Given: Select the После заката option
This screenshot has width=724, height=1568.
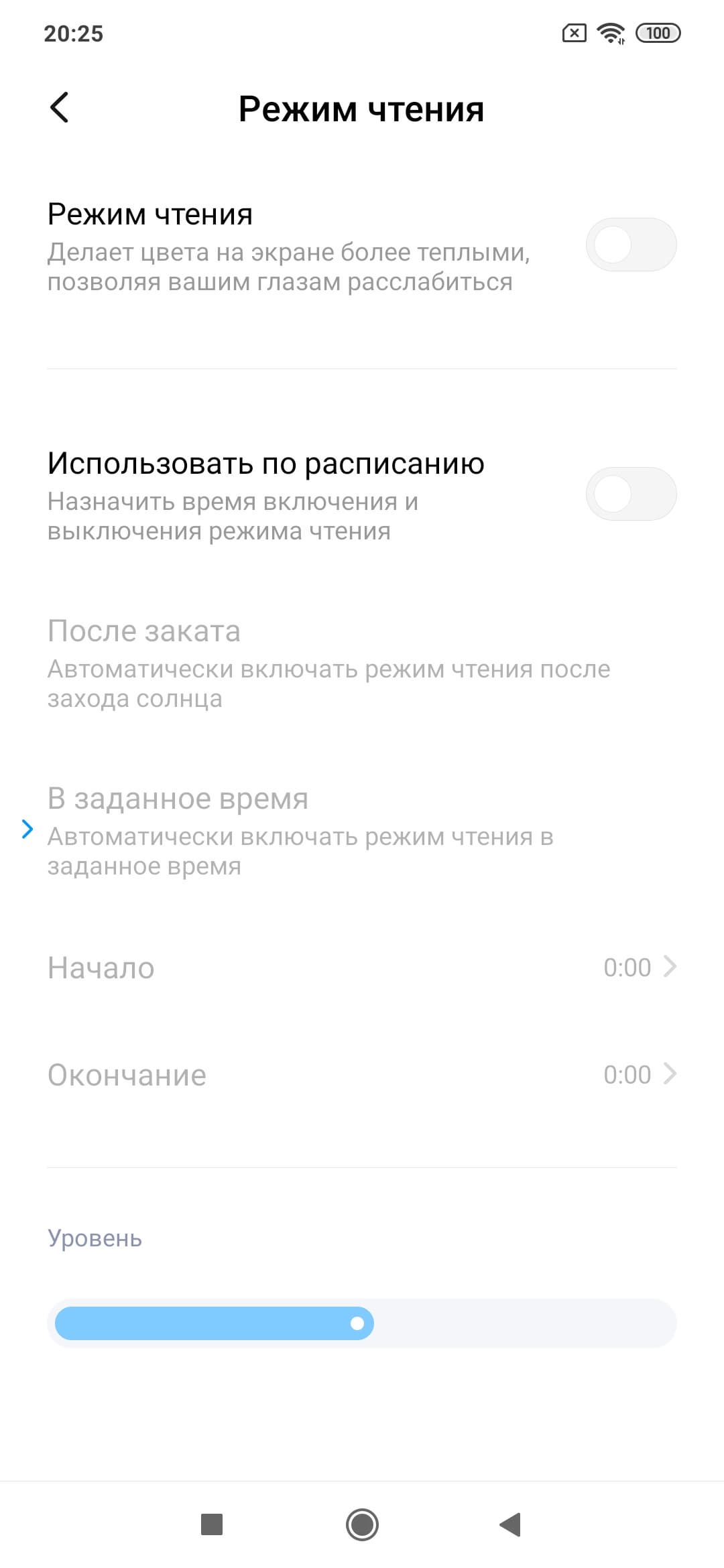Looking at the screenshot, I should (x=328, y=663).
